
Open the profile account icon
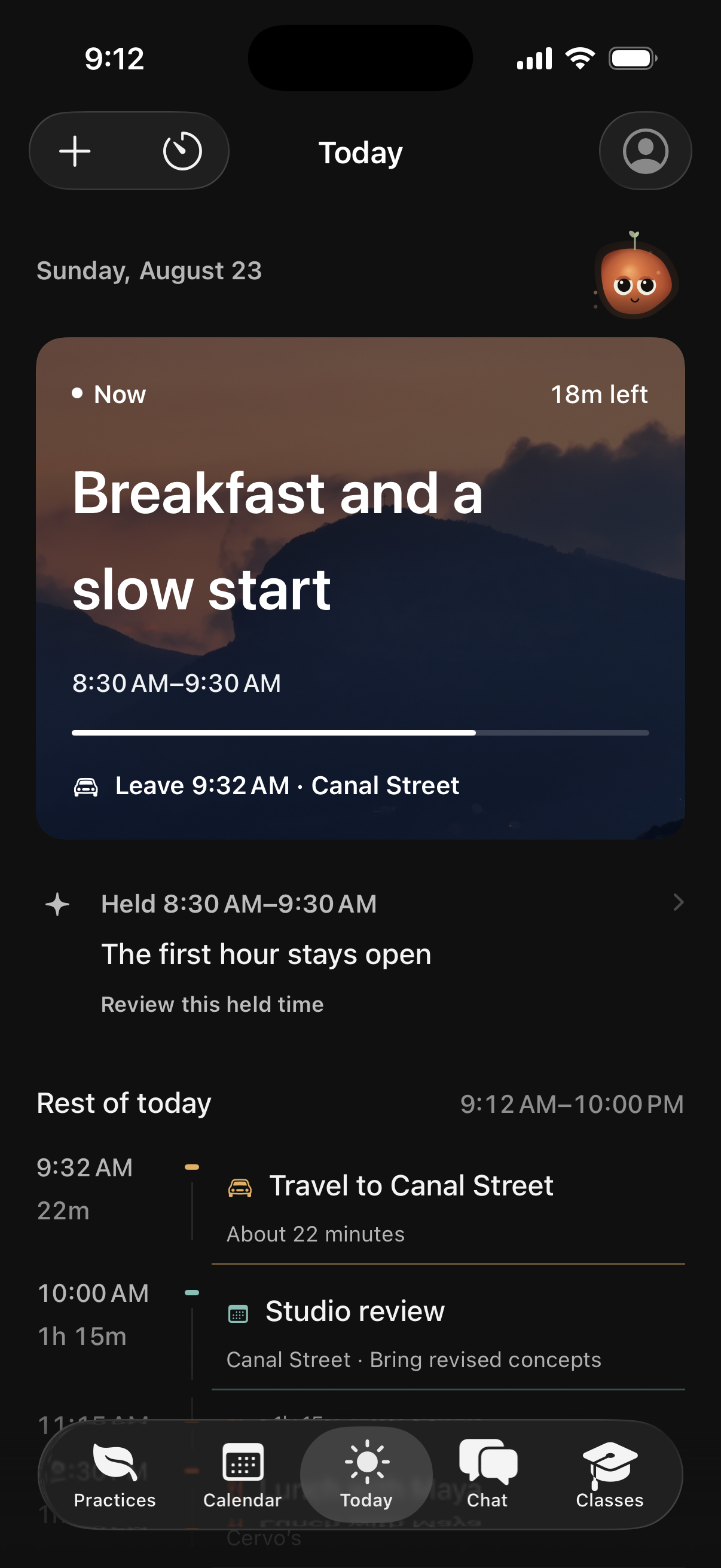(645, 151)
